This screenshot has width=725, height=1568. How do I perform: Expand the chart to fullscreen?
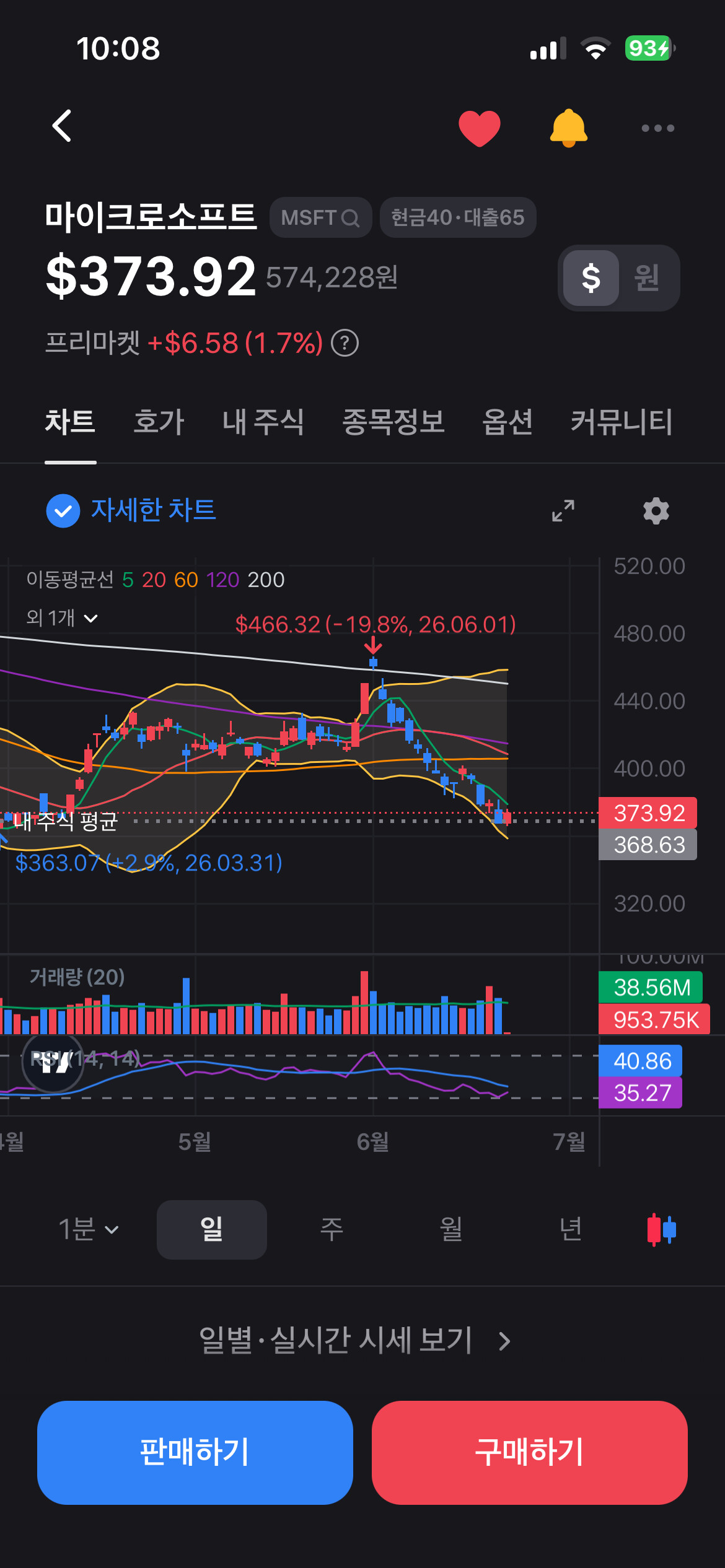pyautogui.click(x=563, y=511)
